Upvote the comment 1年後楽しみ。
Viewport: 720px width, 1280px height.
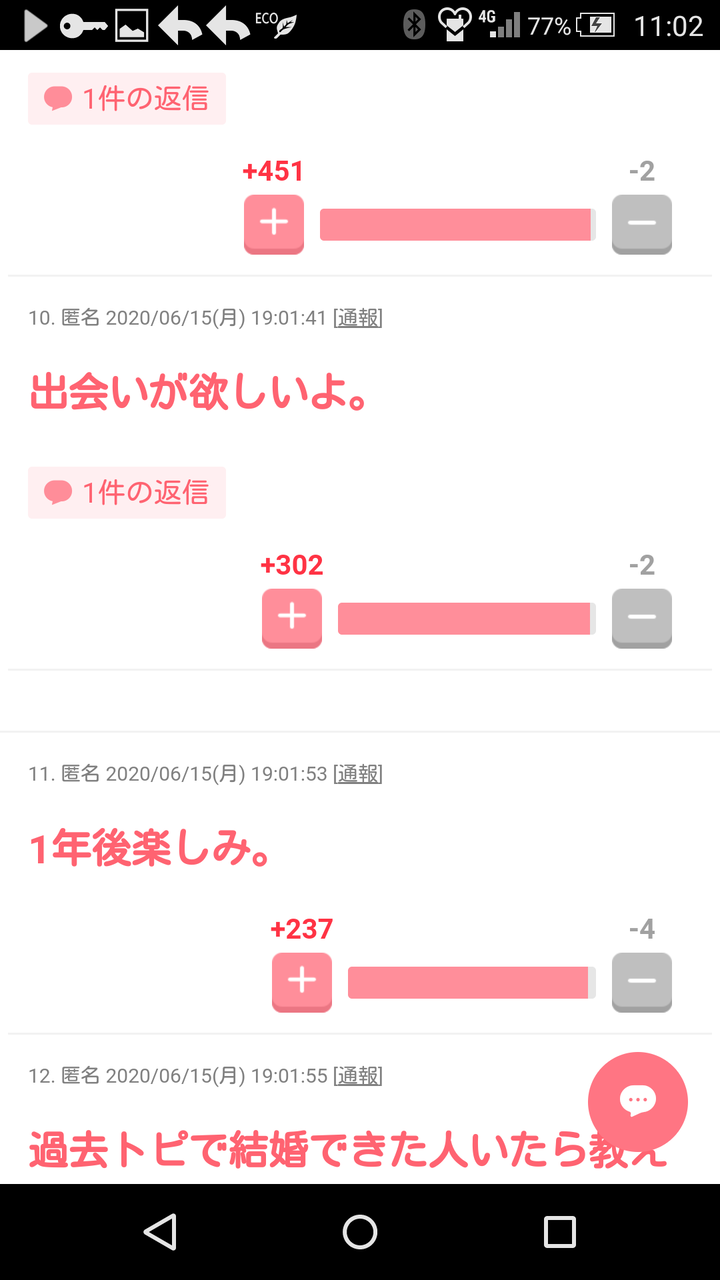coord(302,982)
